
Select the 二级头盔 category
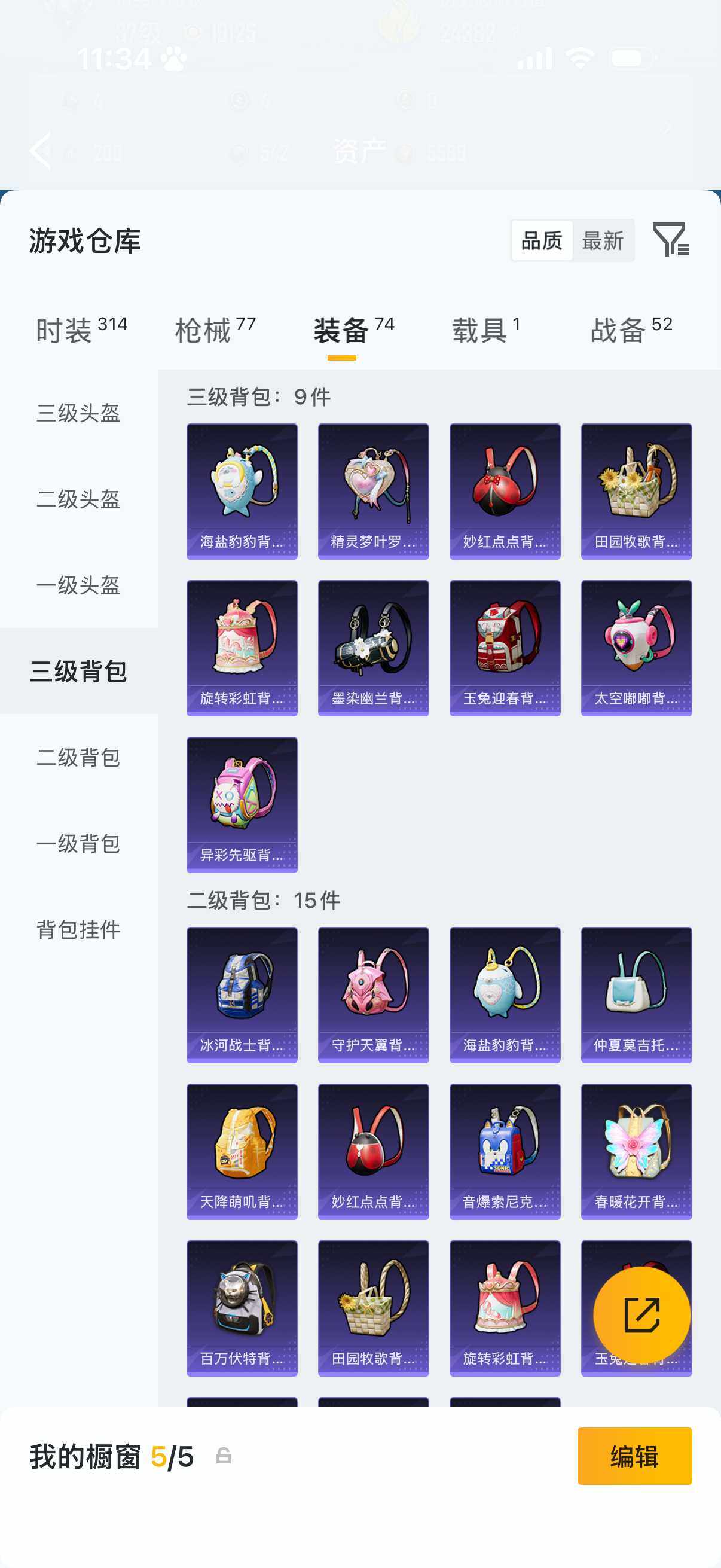[x=78, y=499]
